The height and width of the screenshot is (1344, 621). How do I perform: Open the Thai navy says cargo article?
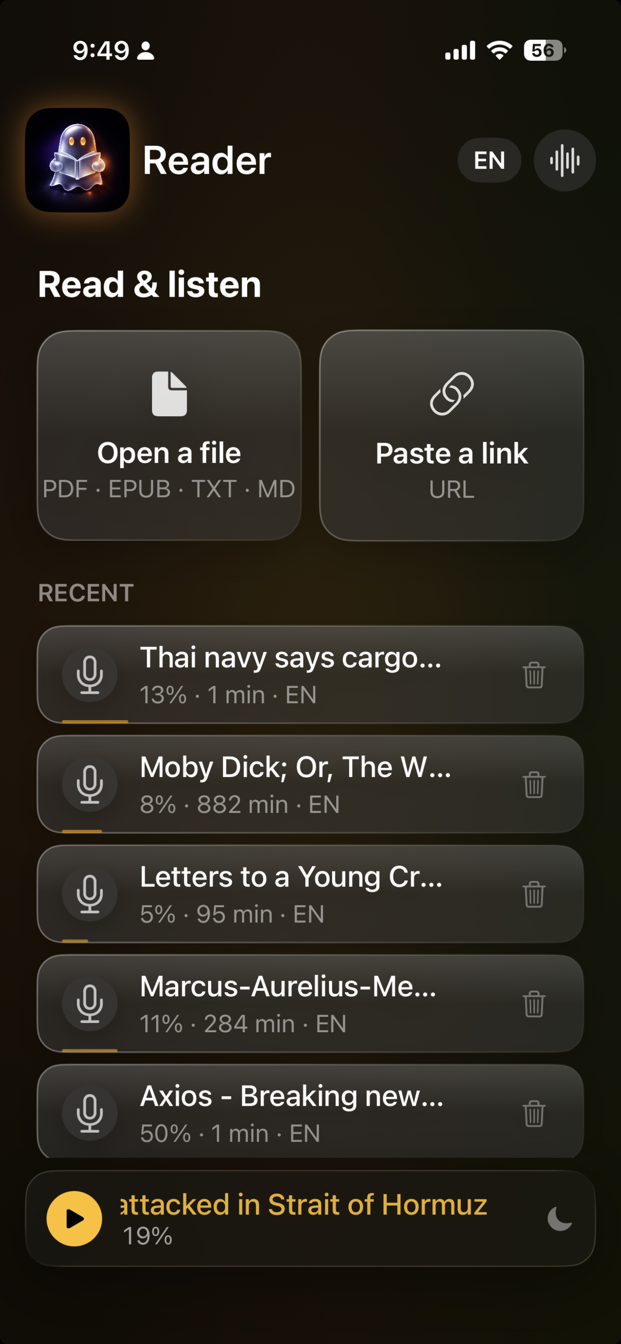pos(290,675)
